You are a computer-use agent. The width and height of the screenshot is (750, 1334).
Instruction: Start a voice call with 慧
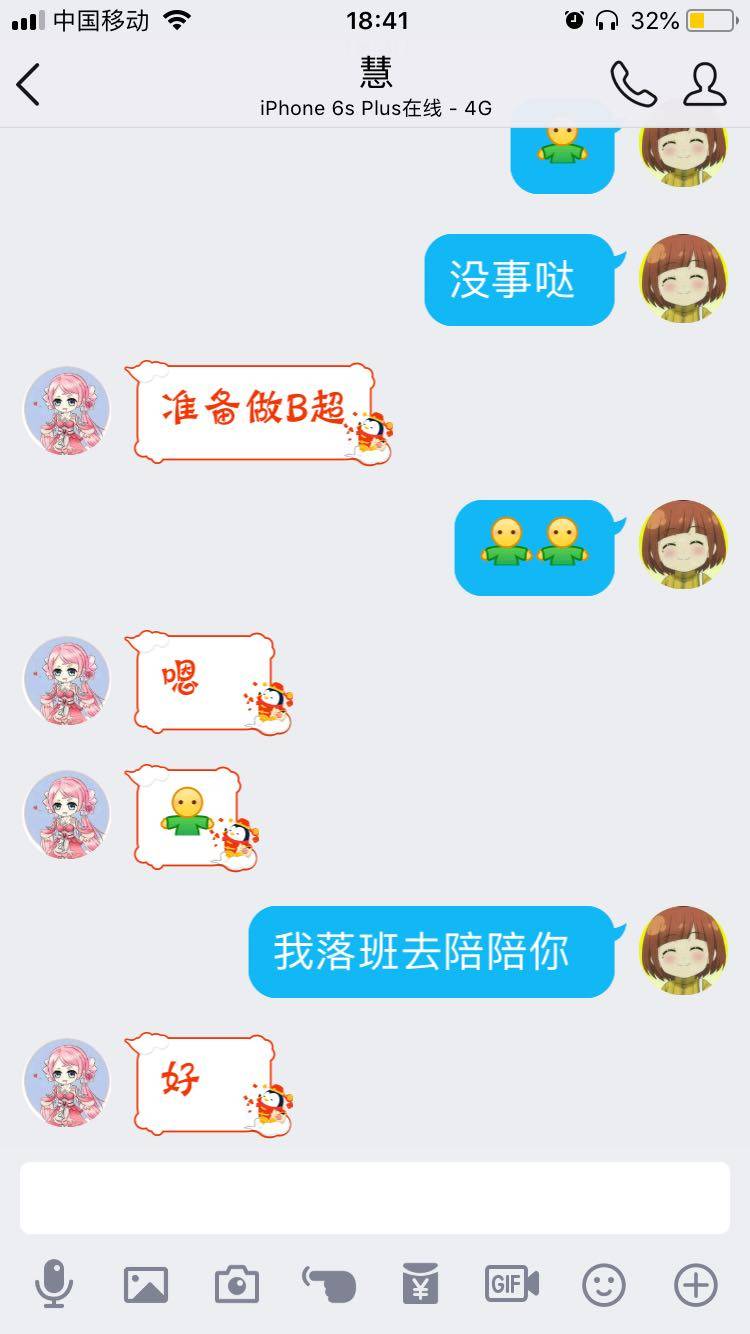pyautogui.click(x=633, y=84)
